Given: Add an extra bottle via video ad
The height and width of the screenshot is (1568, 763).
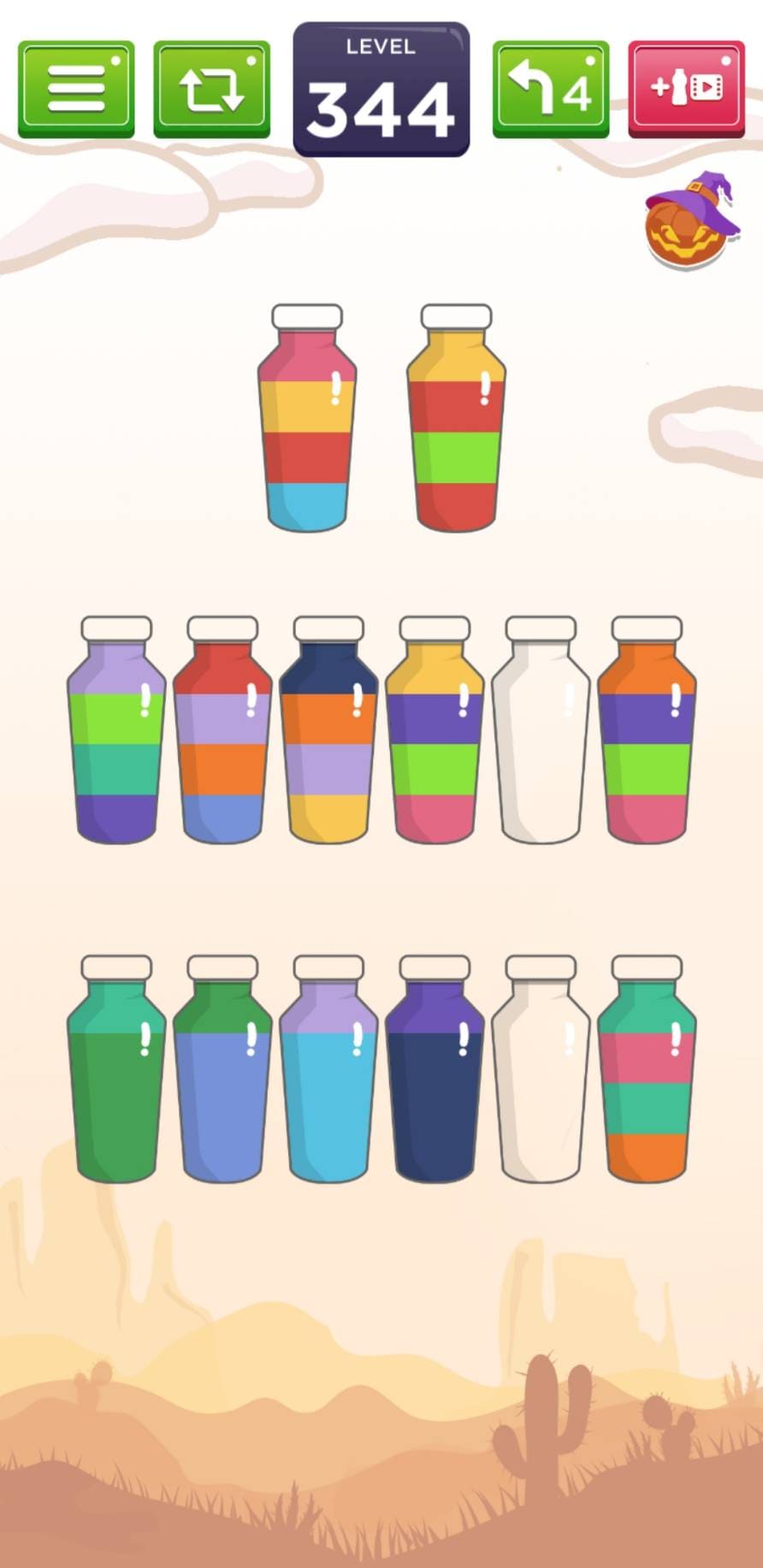Looking at the screenshot, I should coord(686,89).
